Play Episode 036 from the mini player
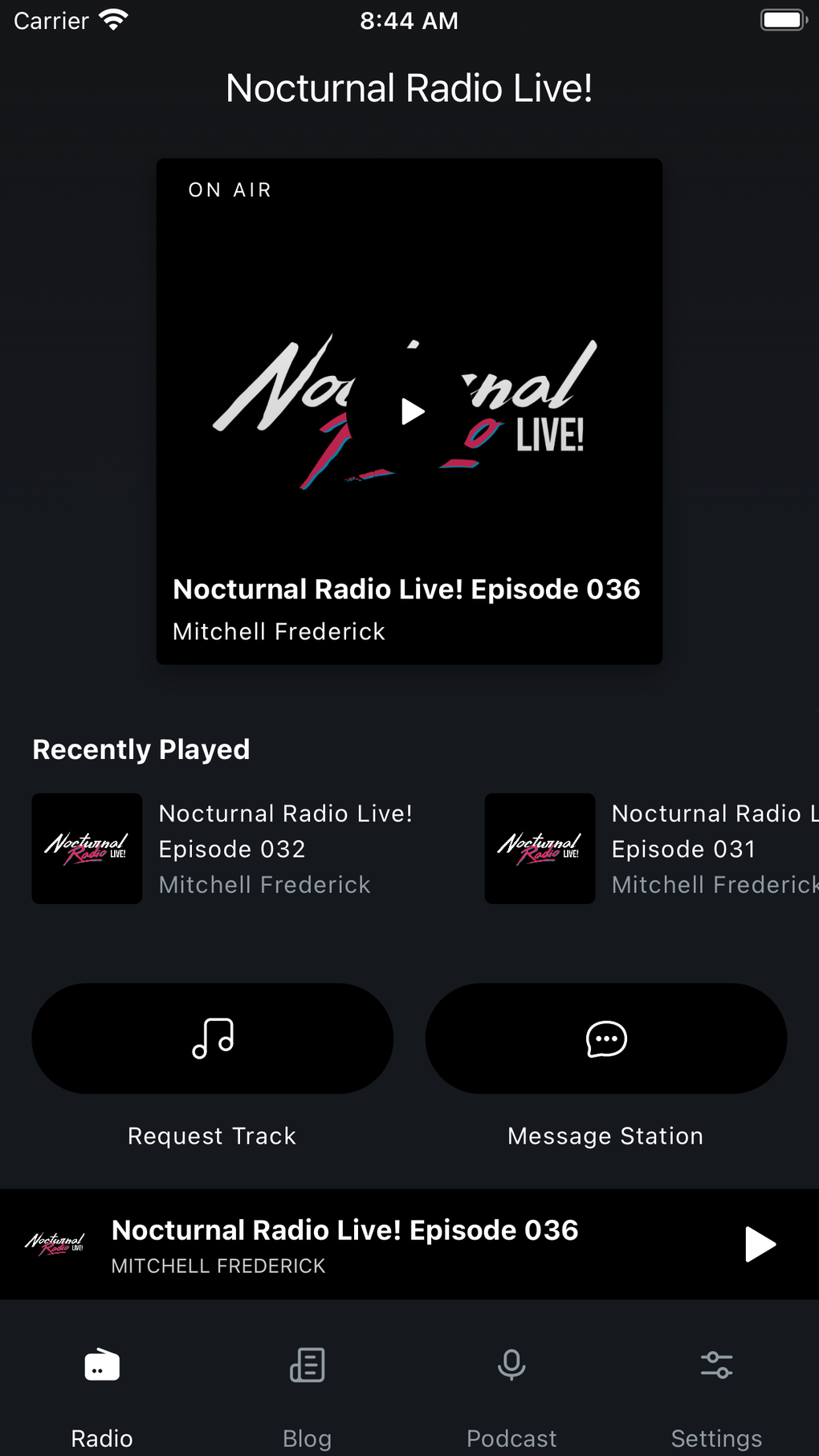Screen dimensions: 819x1456 [x=758, y=1244]
